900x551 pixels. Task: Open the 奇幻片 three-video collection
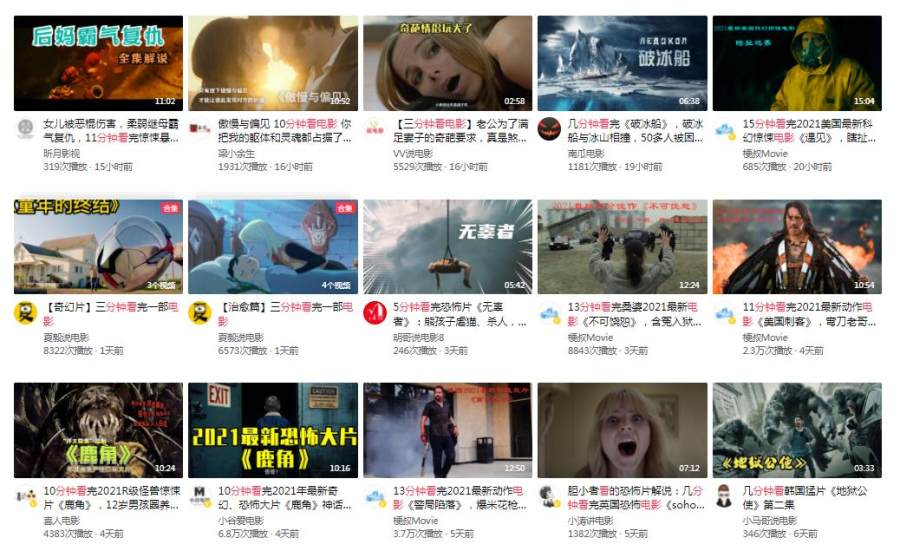pyautogui.click(x=98, y=246)
